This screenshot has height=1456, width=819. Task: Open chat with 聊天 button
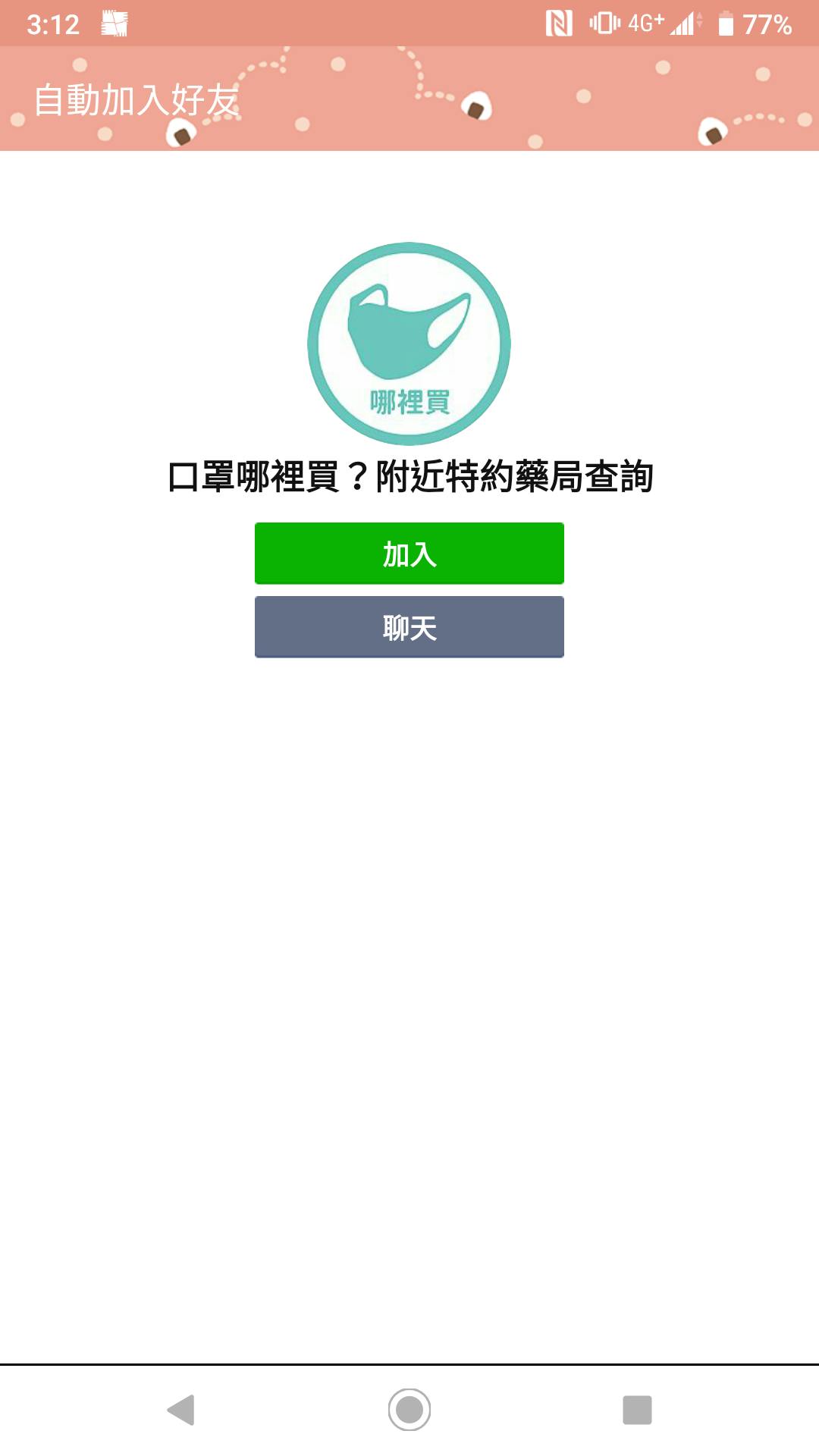click(x=409, y=626)
